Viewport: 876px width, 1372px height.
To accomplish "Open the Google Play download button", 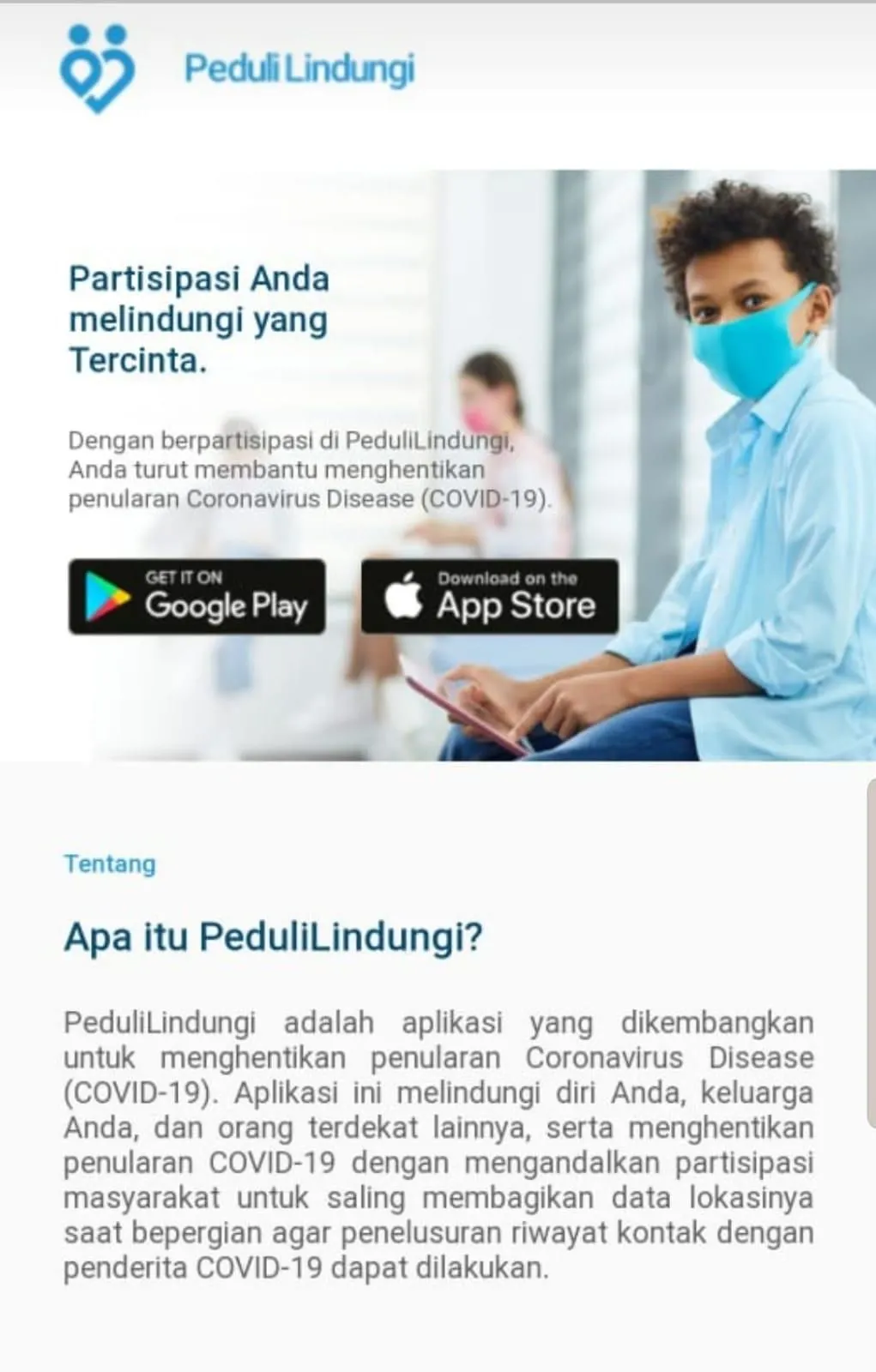I will pyautogui.click(x=196, y=597).
